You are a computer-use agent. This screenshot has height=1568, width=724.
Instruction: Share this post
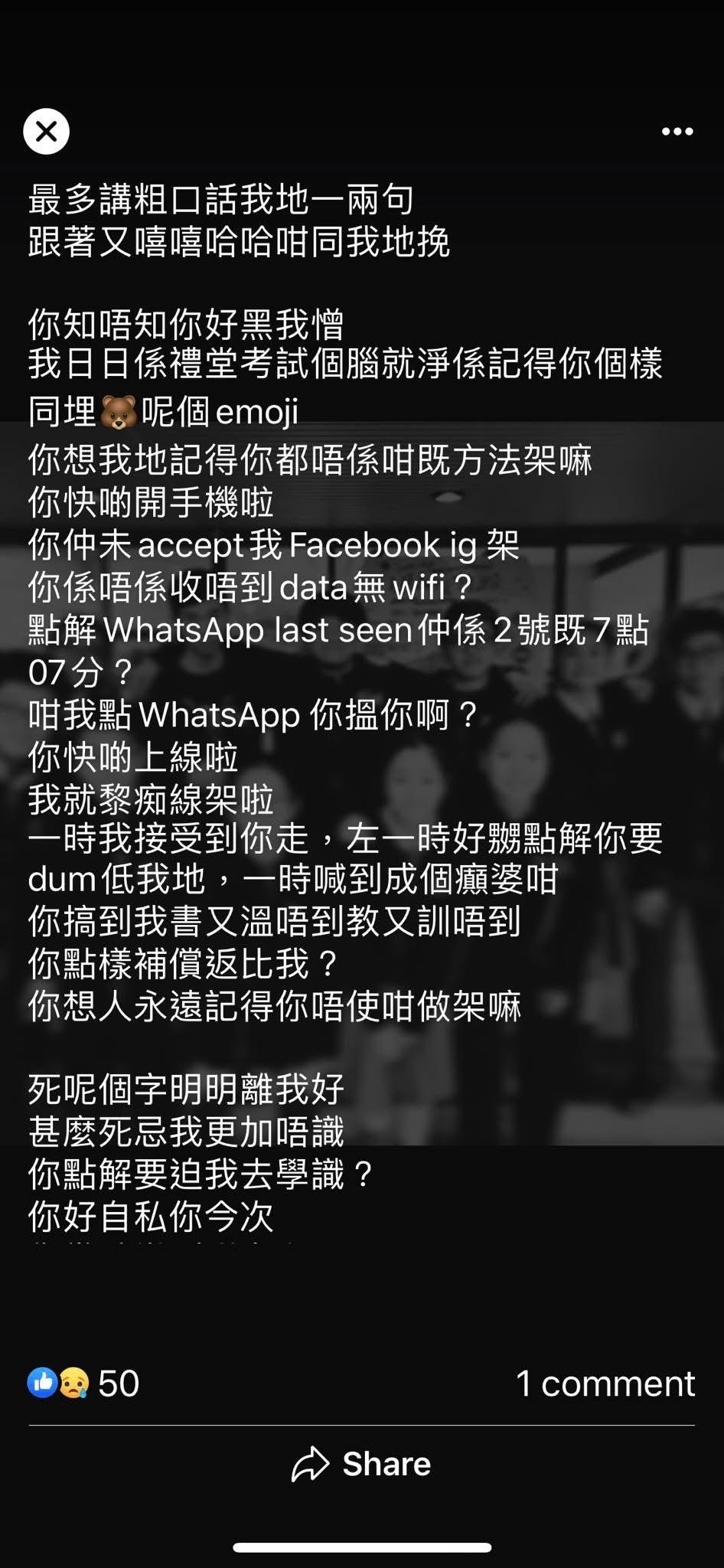tap(361, 1463)
